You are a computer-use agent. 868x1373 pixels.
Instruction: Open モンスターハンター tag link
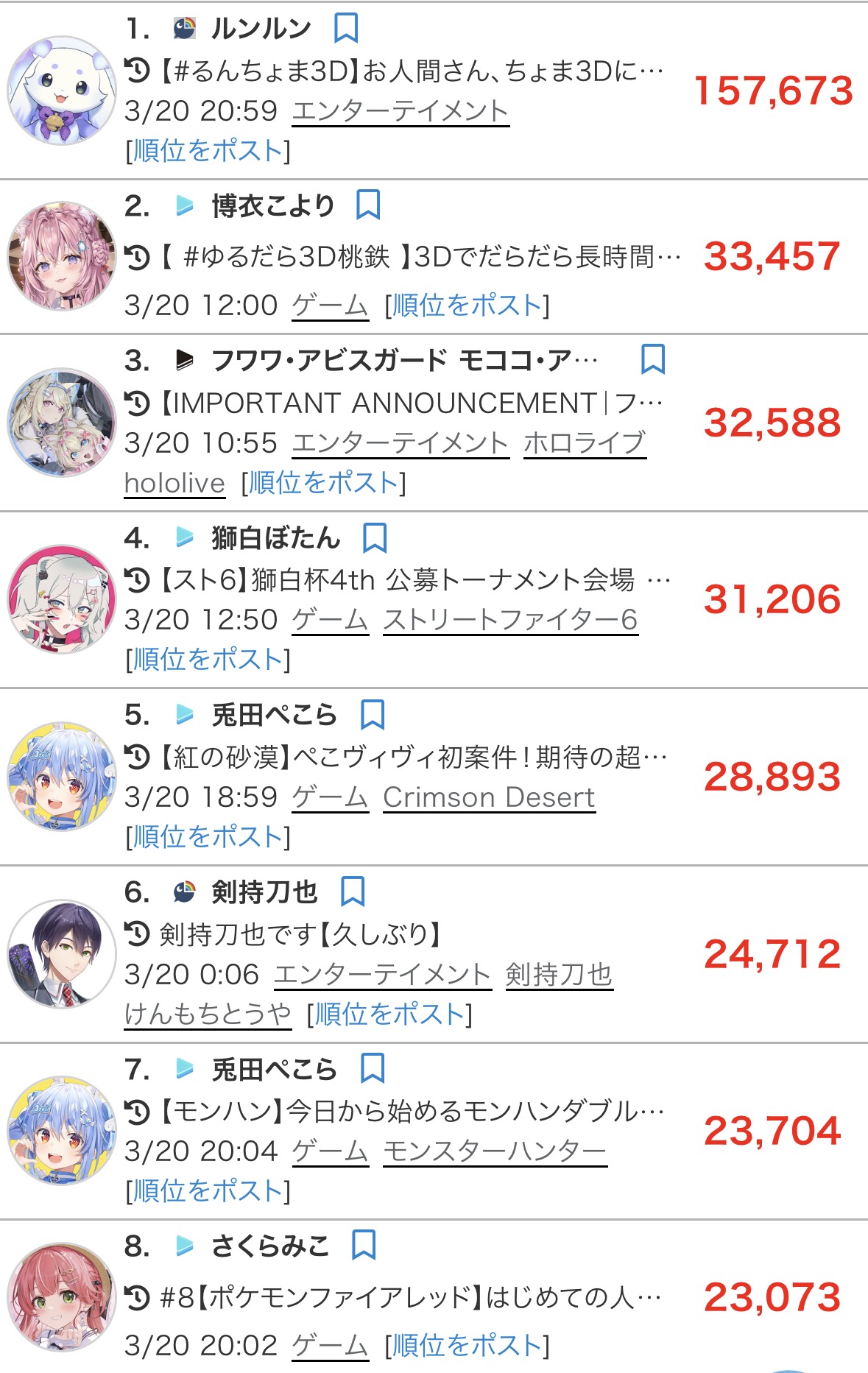pos(495,1151)
